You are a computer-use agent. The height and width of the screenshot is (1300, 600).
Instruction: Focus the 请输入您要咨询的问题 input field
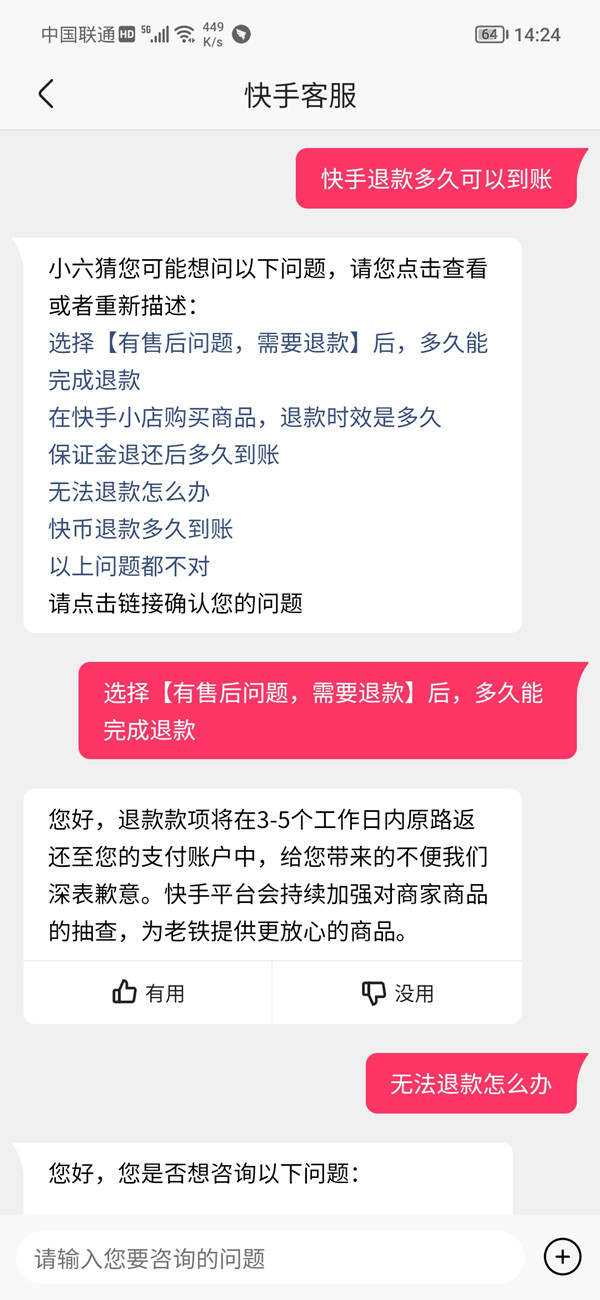click(270, 1258)
